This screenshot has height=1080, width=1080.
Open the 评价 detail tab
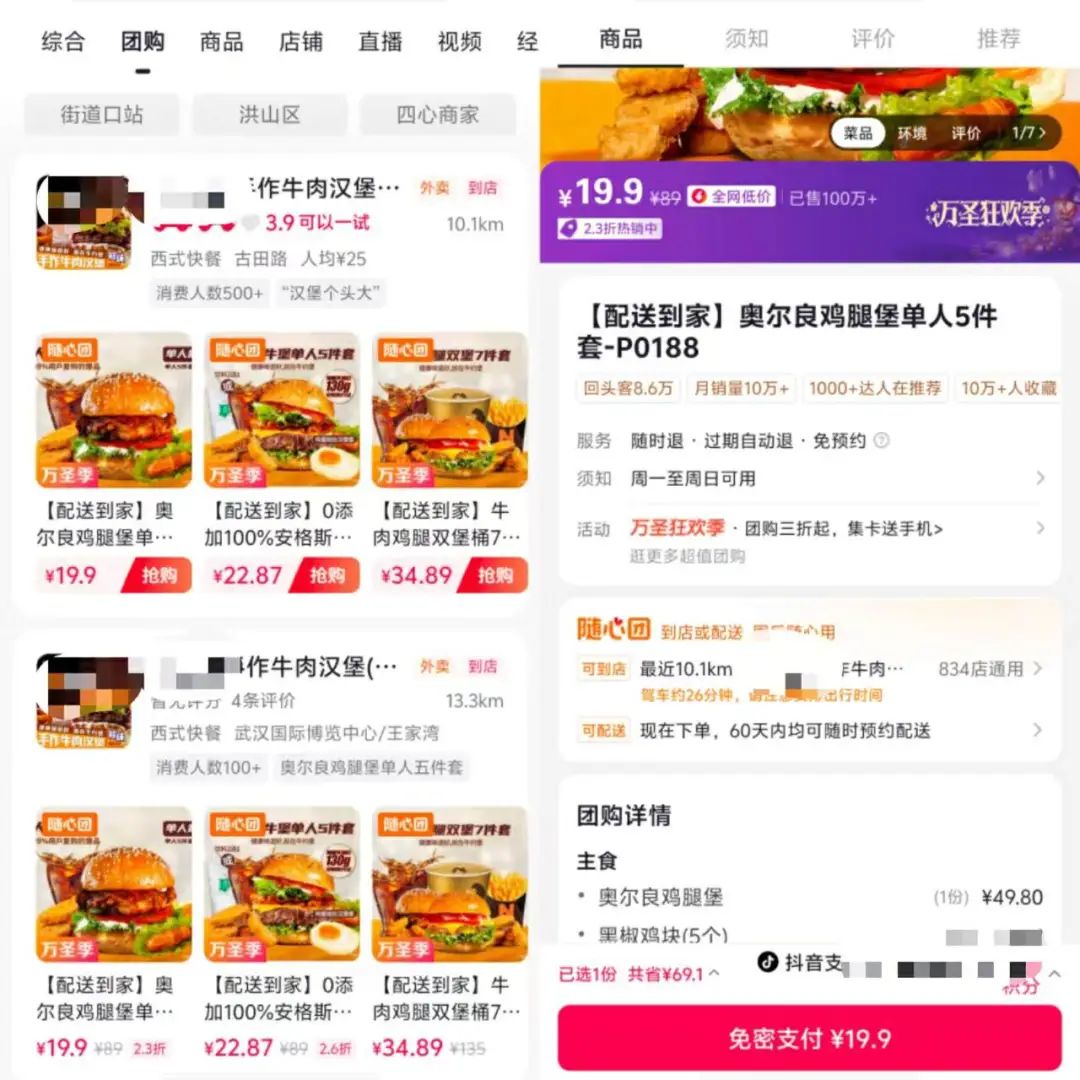coord(872,40)
